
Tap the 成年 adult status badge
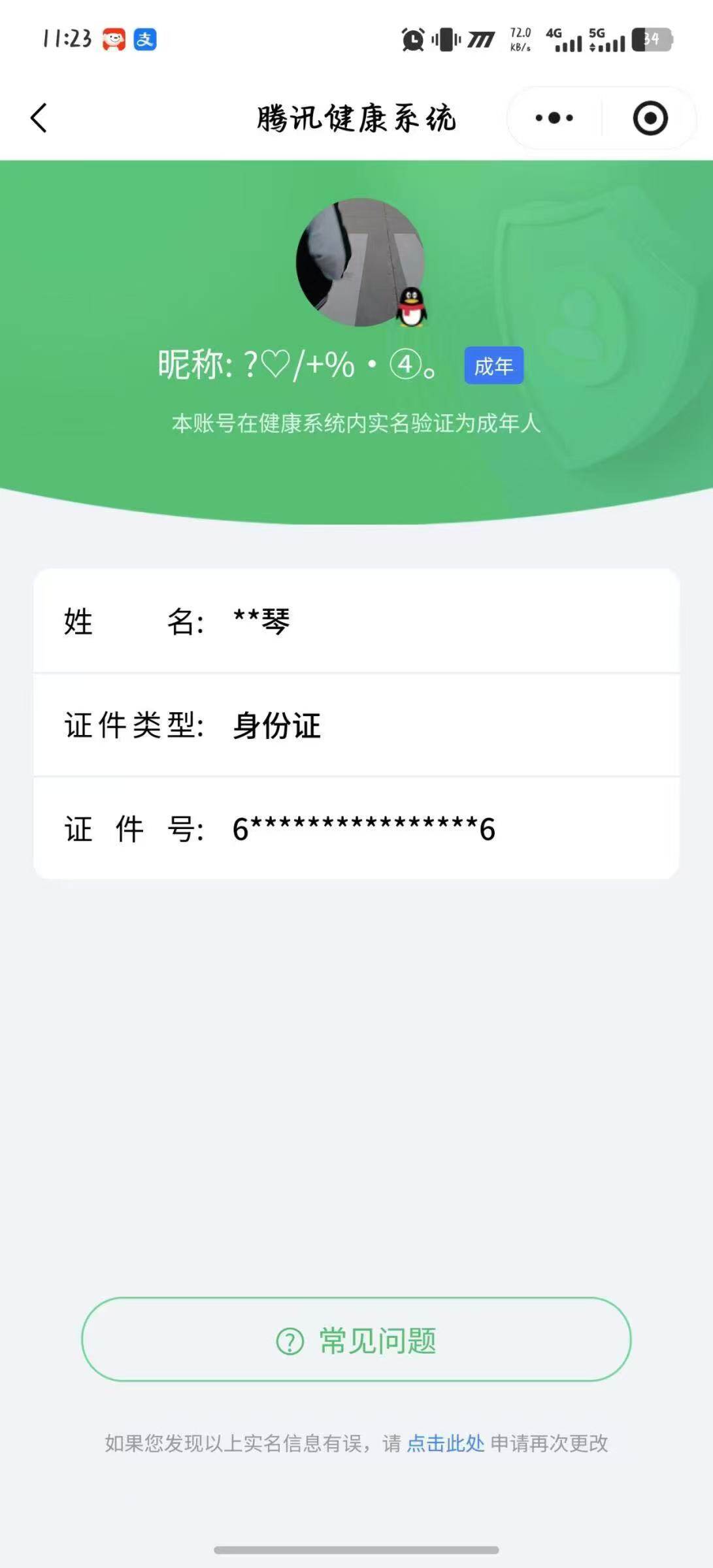pyautogui.click(x=494, y=366)
